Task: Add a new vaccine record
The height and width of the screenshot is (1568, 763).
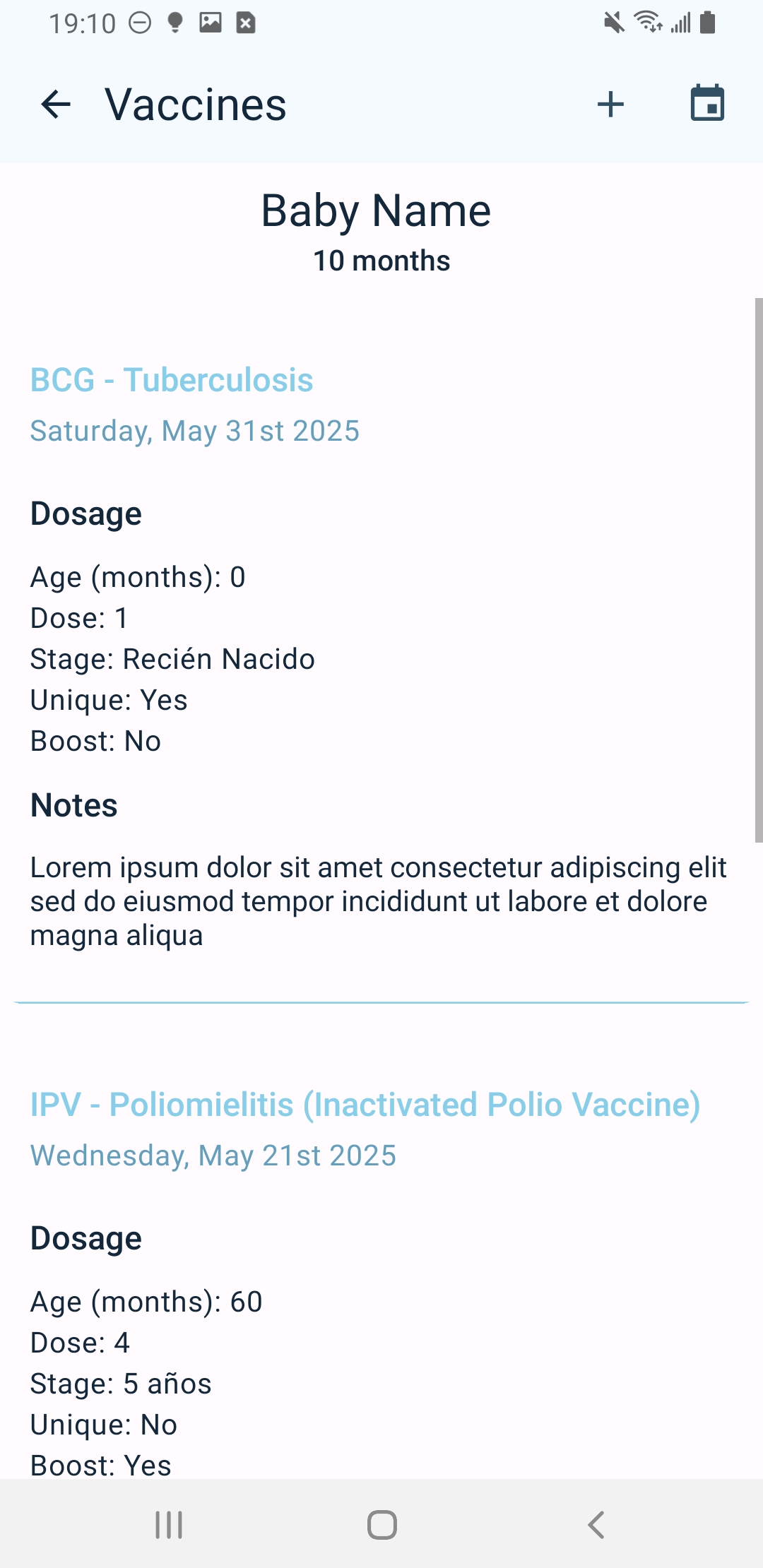Action: coord(610,105)
